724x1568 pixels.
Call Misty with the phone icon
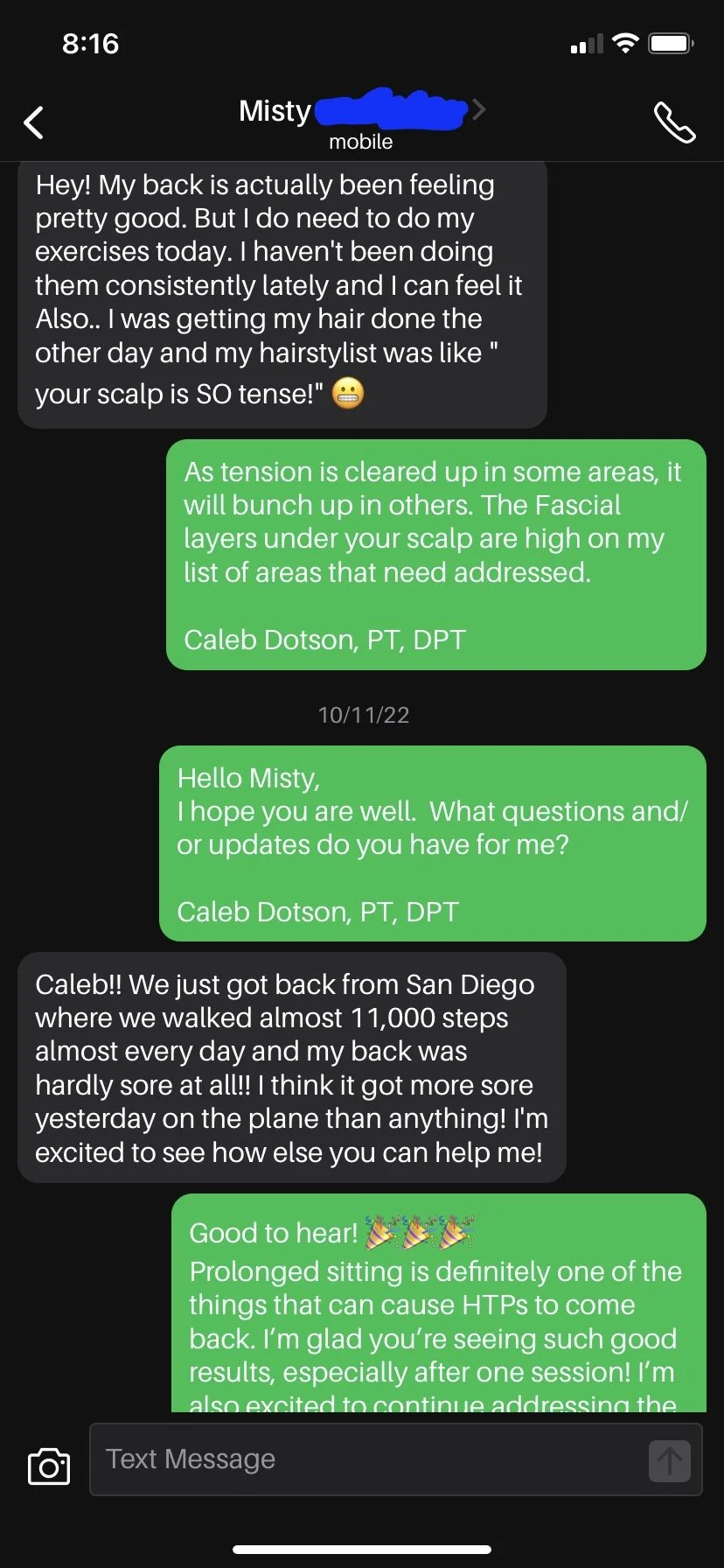coord(674,122)
